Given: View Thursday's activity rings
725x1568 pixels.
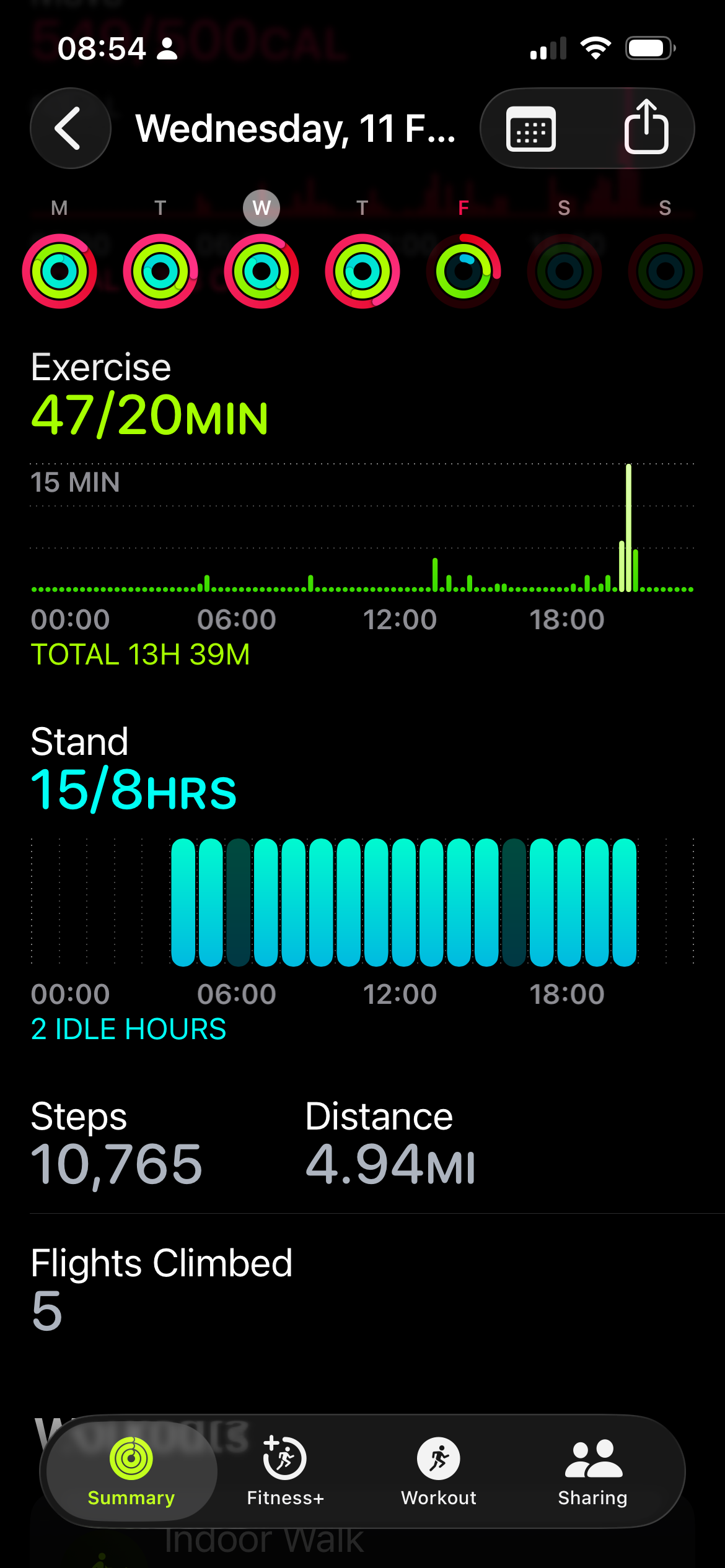Looking at the screenshot, I should pyautogui.click(x=362, y=271).
